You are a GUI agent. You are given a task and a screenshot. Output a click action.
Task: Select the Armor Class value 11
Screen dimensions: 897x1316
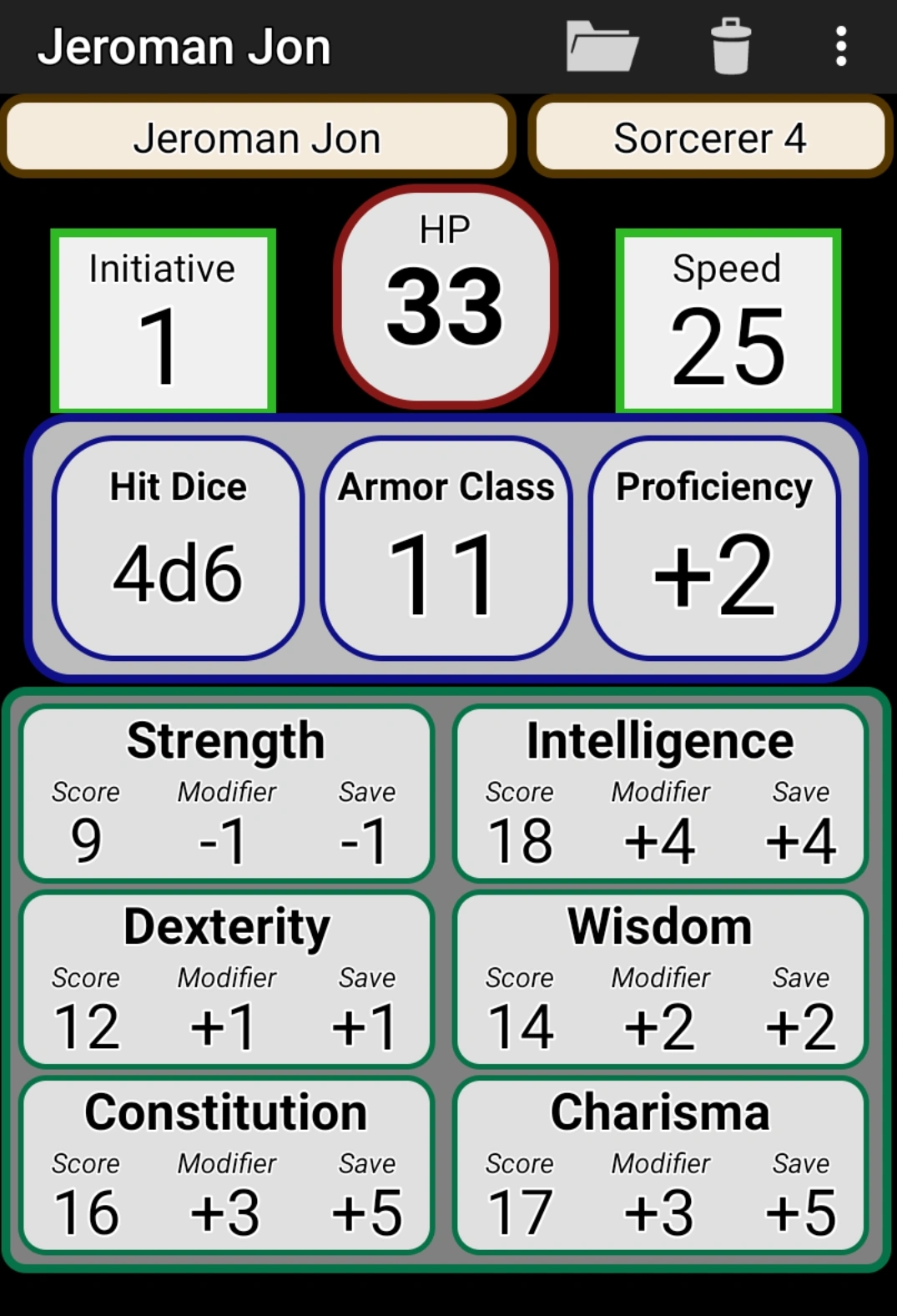click(x=445, y=547)
